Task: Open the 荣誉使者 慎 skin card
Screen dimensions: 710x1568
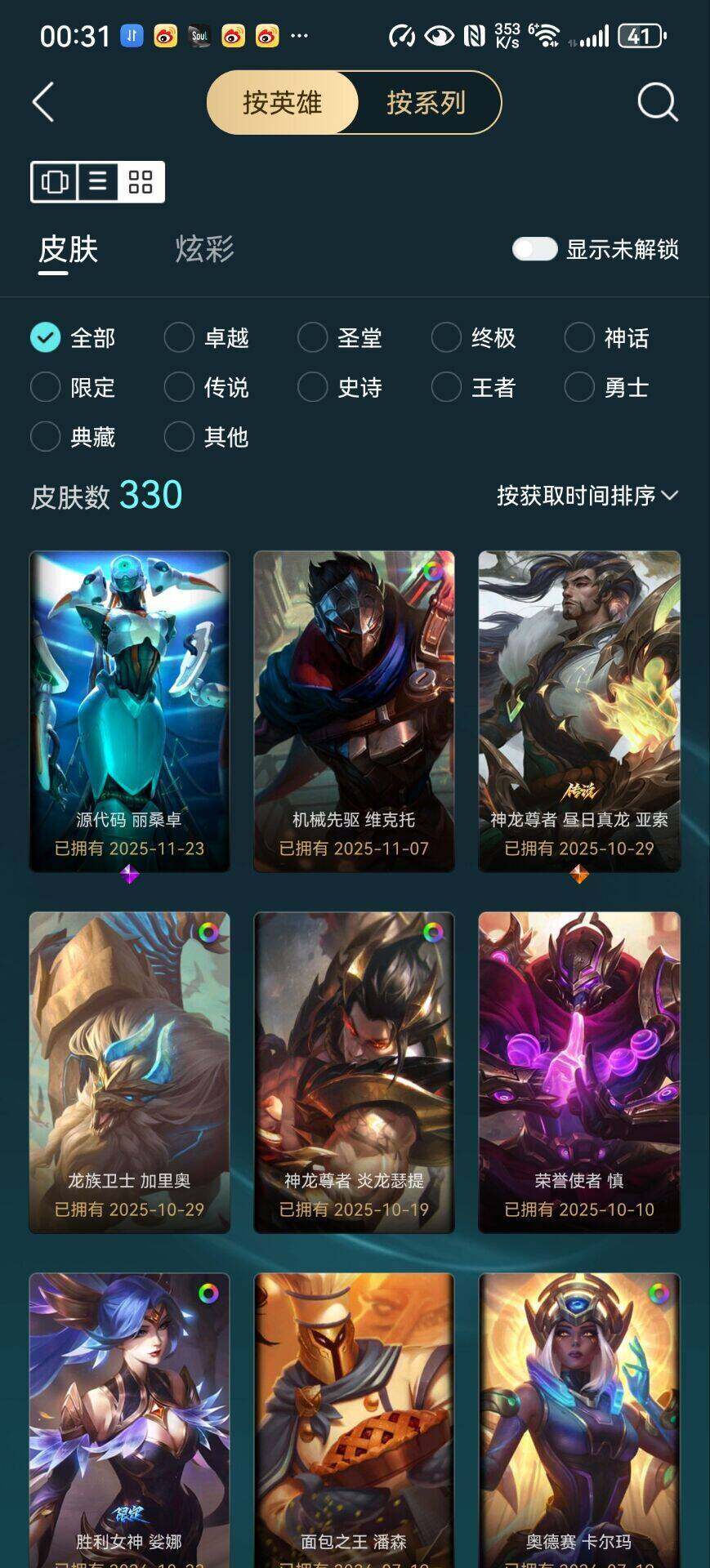Action: tap(578, 1071)
